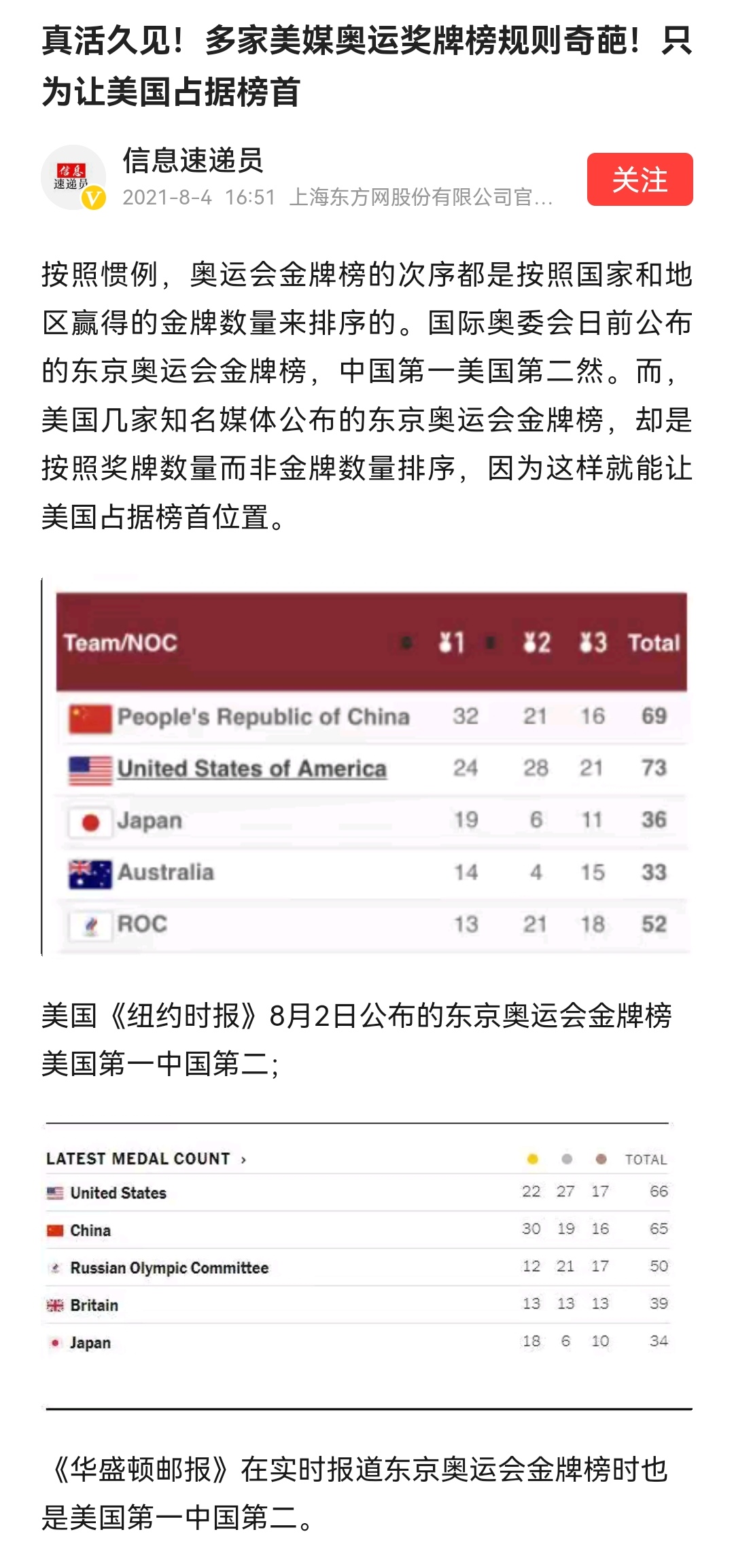The image size is (734, 1568).
Task: Open the 信息速递员 author name
Action: click(192, 161)
